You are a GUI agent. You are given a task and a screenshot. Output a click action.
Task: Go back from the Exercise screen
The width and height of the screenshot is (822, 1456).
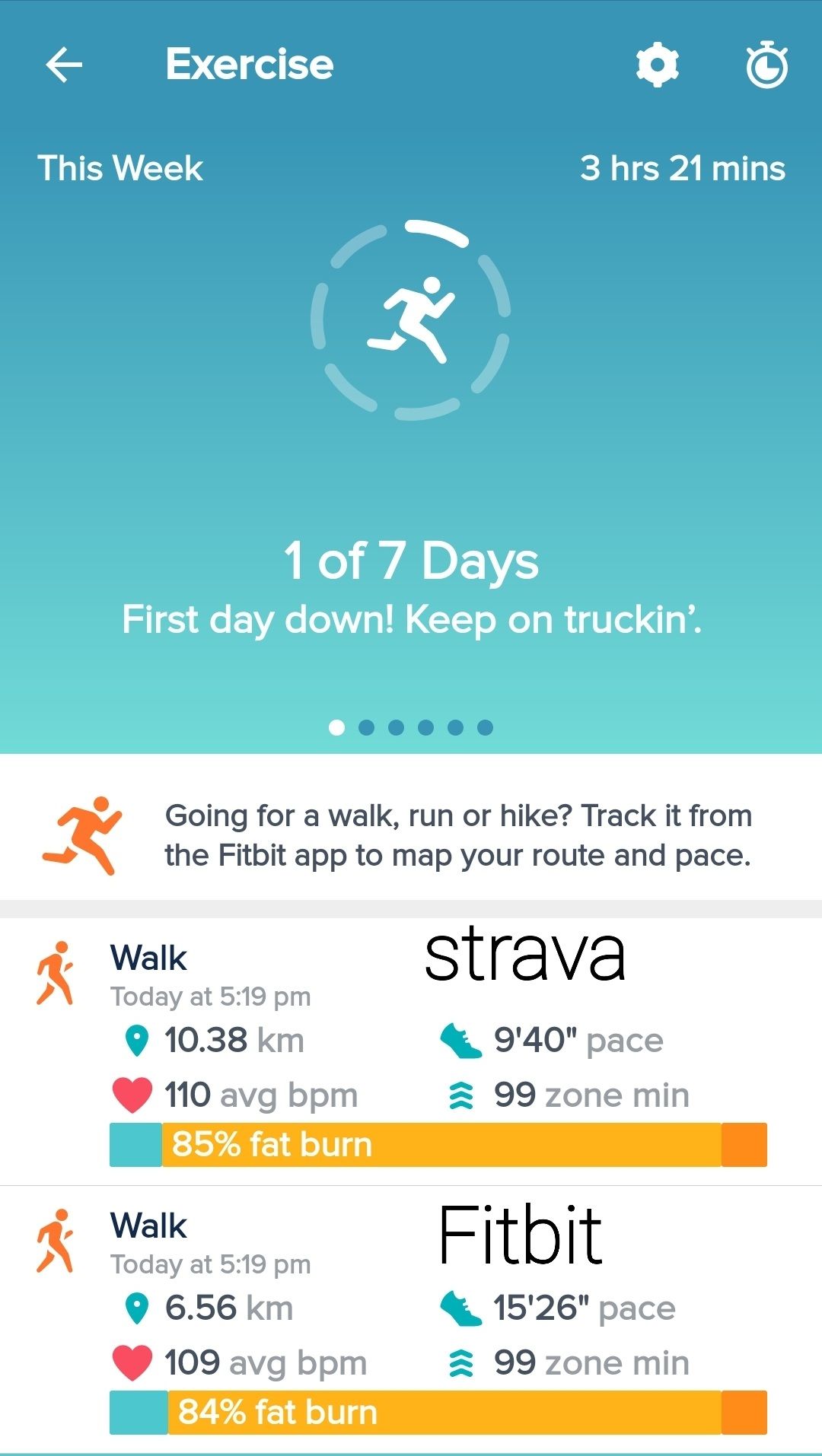pos(64,65)
